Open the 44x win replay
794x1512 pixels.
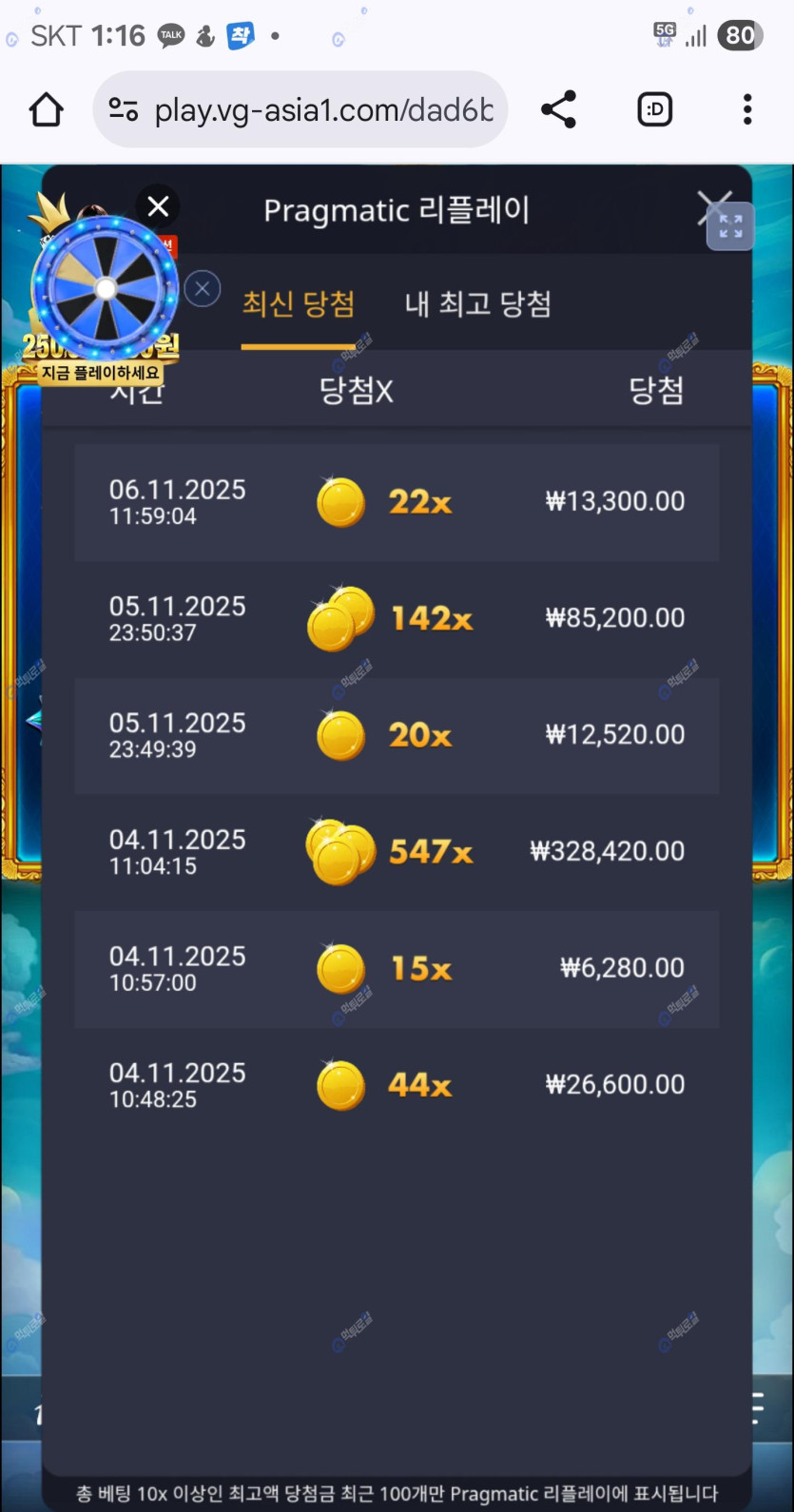397,1085
